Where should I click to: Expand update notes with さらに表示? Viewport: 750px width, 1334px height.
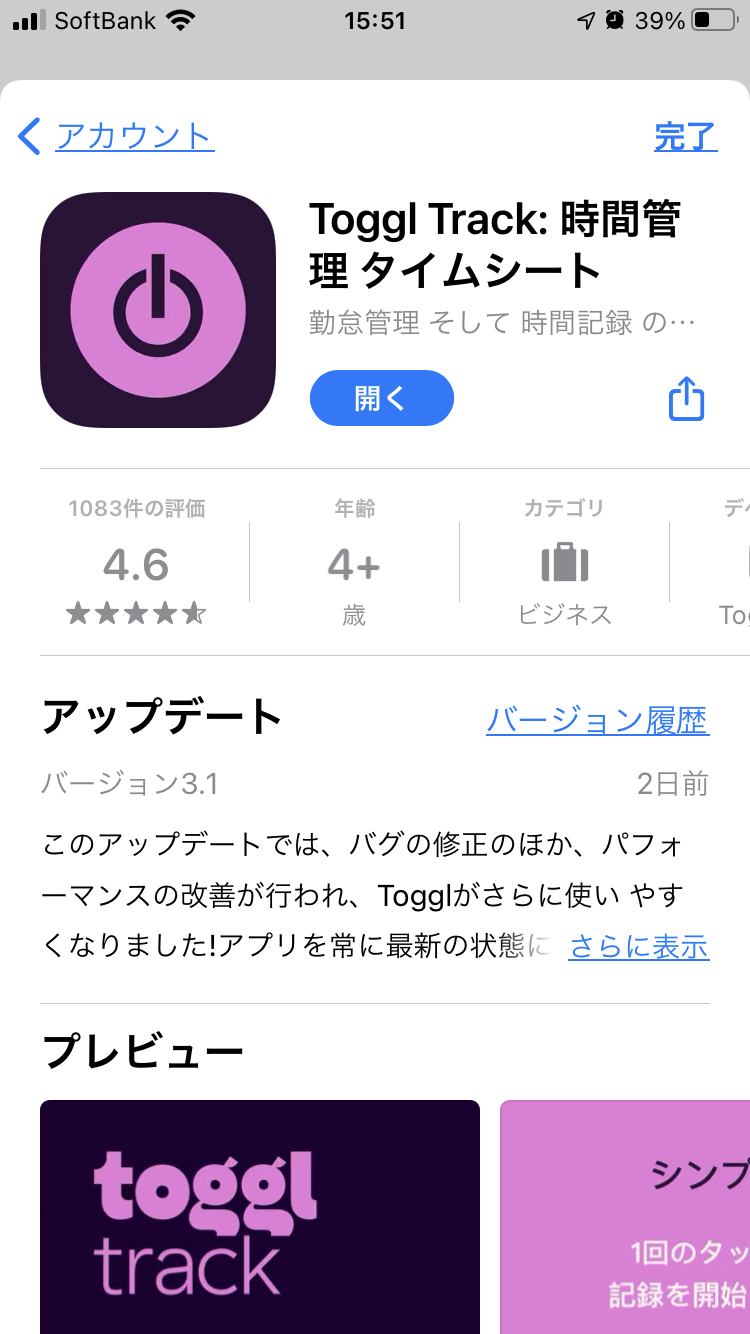(639, 945)
